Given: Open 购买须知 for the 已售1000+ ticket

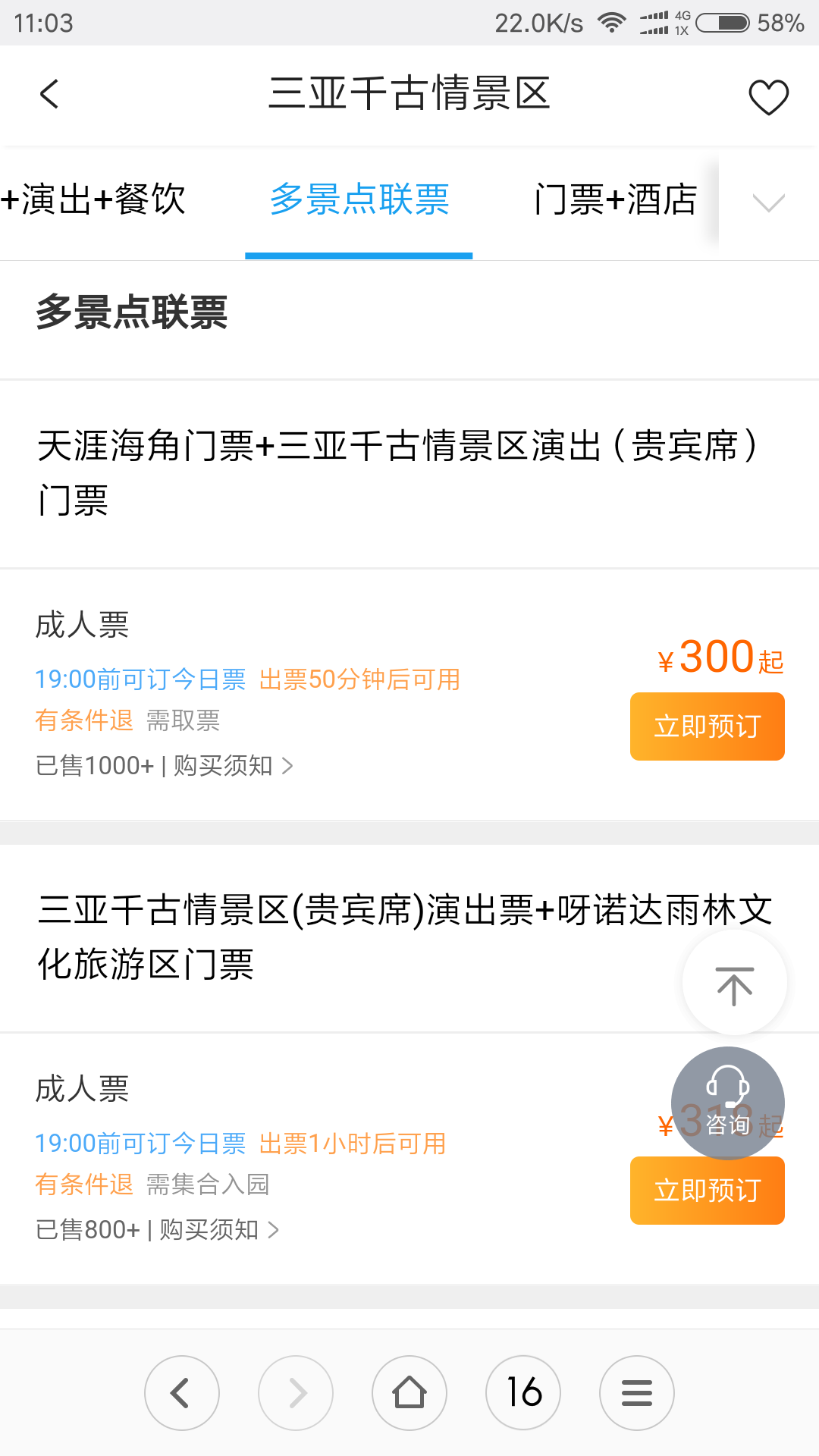Looking at the screenshot, I should (x=233, y=766).
